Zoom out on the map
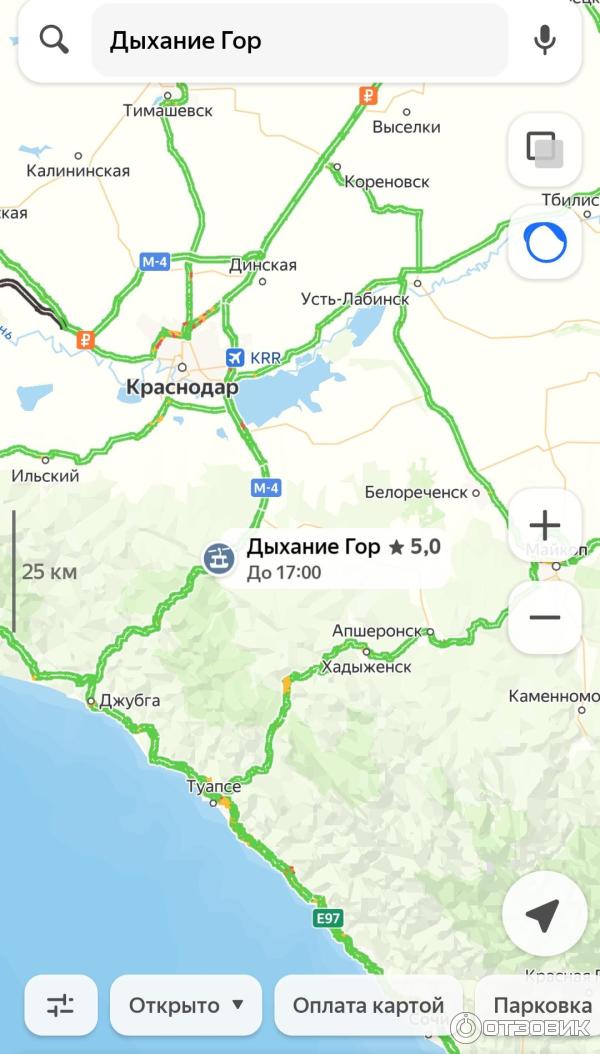This screenshot has height=1054, width=600. click(544, 617)
